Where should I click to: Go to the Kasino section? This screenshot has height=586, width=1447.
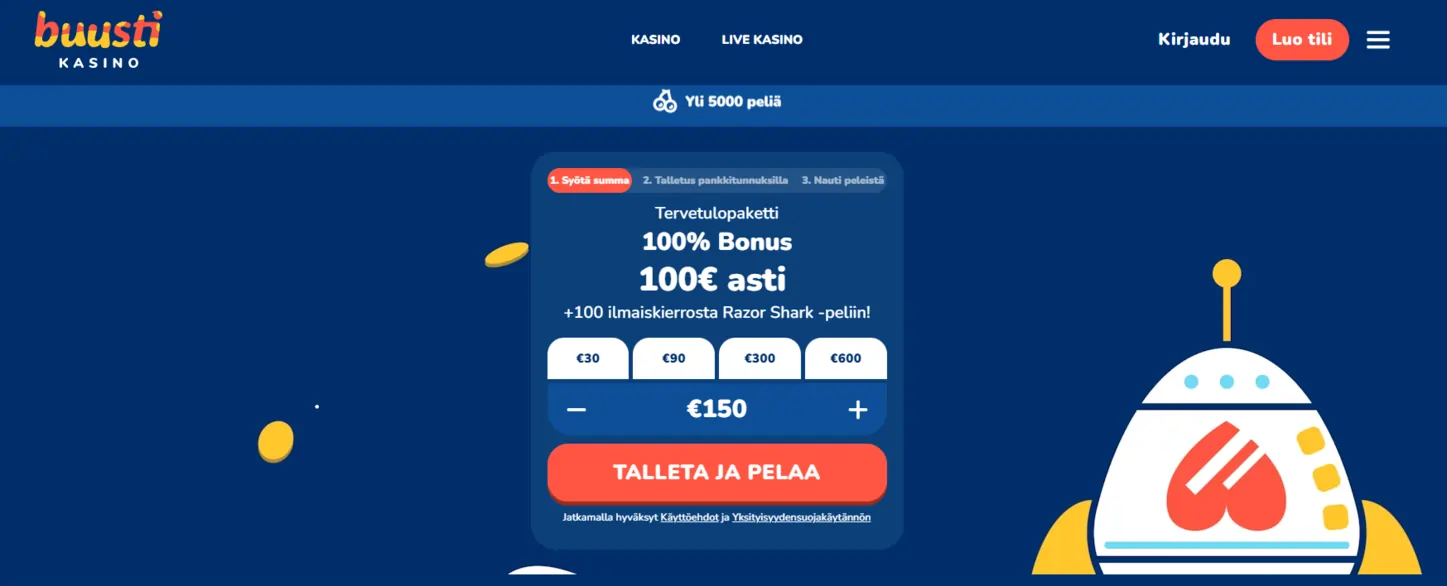coord(655,40)
